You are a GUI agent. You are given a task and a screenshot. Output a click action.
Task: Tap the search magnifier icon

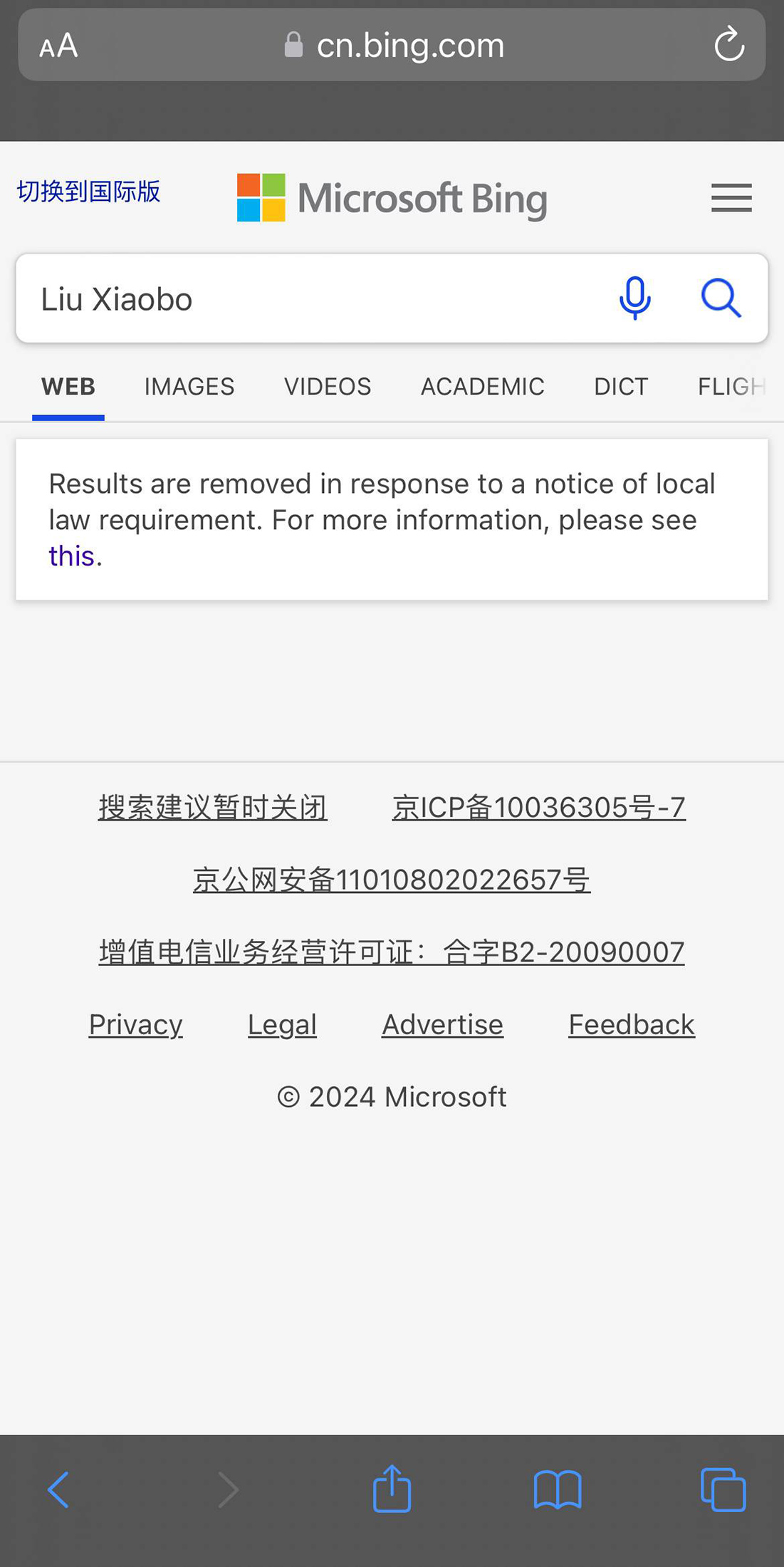pyautogui.click(x=721, y=298)
